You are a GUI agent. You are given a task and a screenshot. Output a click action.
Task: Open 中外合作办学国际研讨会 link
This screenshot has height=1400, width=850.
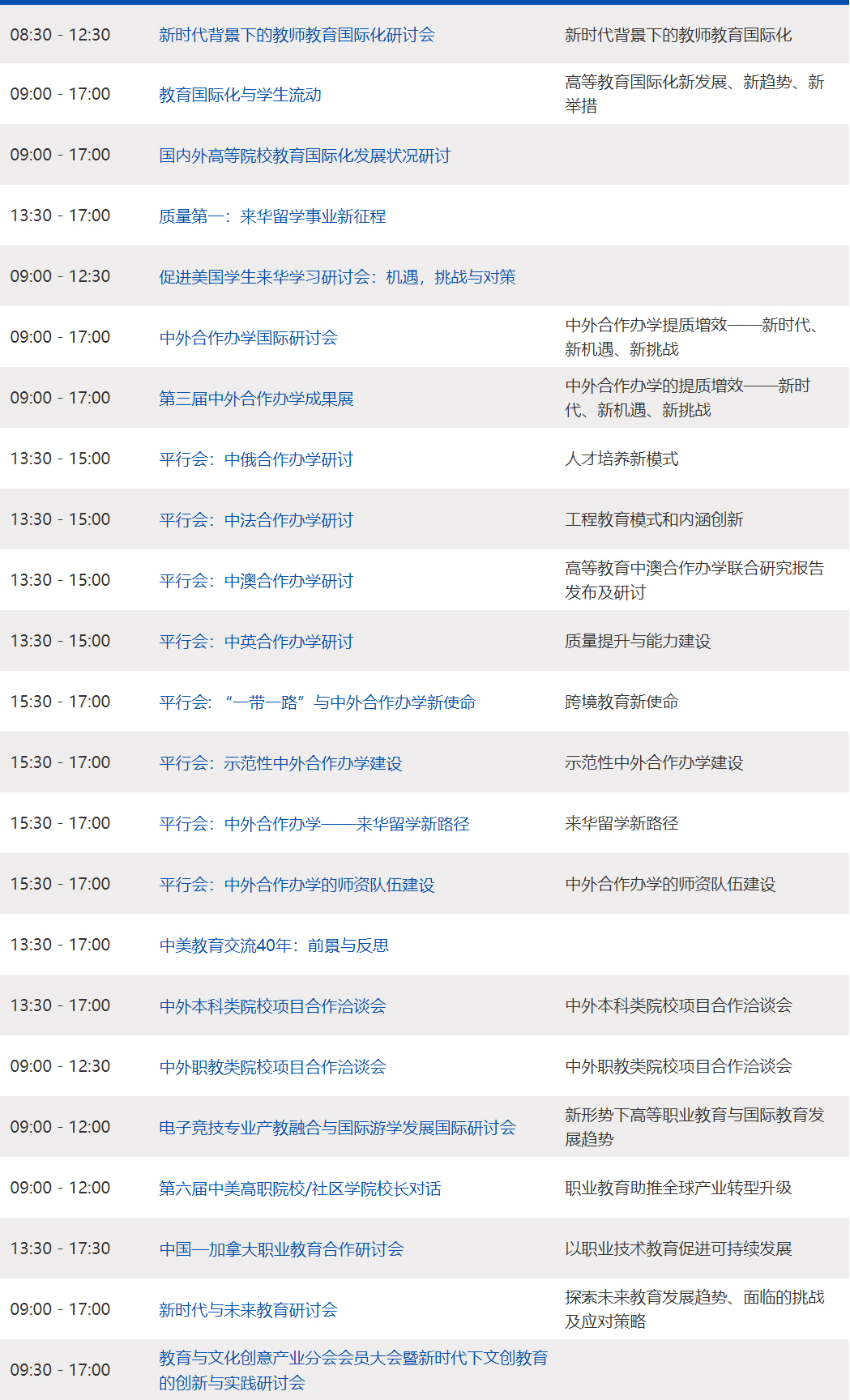click(x=248, y=338)
